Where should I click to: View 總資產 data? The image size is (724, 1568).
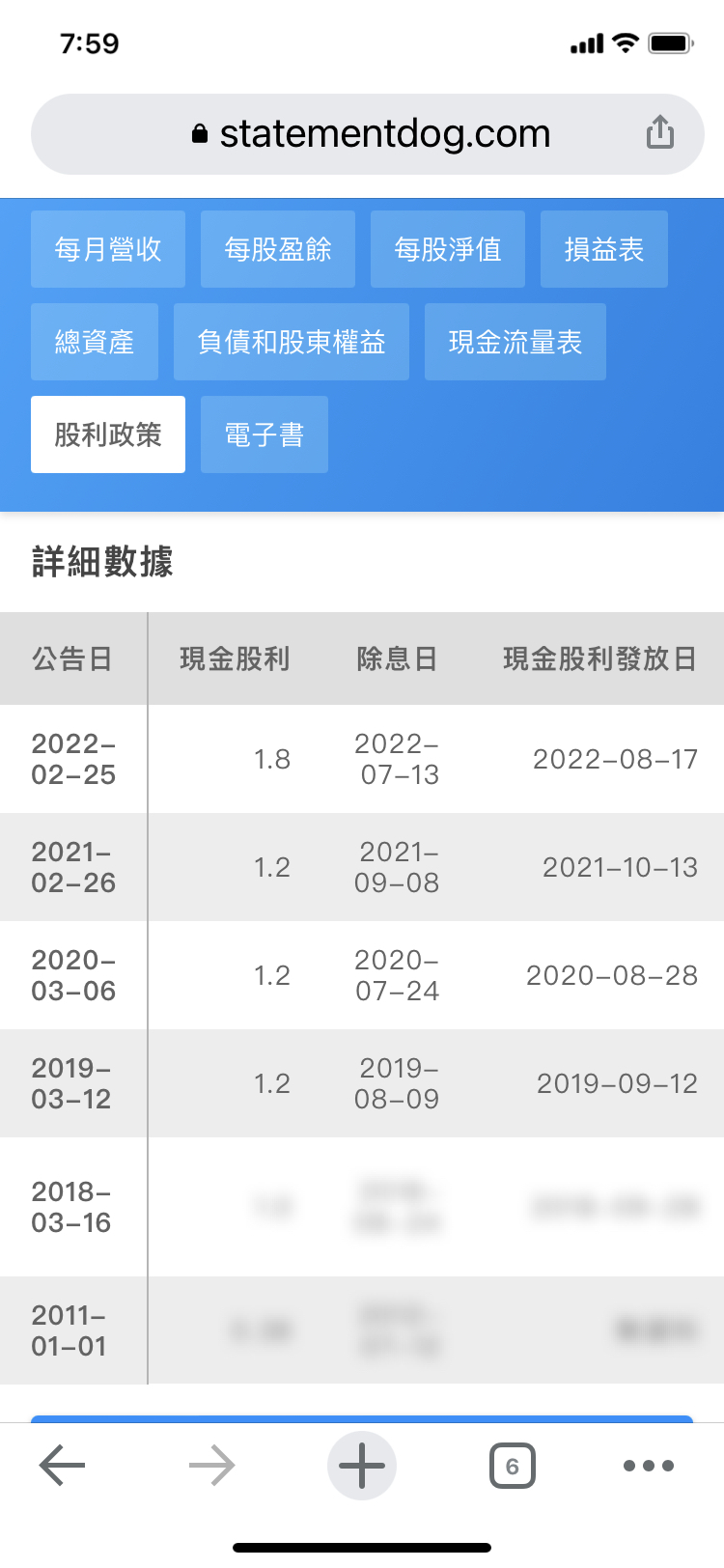pyautogui.click(x=95, y=342)
